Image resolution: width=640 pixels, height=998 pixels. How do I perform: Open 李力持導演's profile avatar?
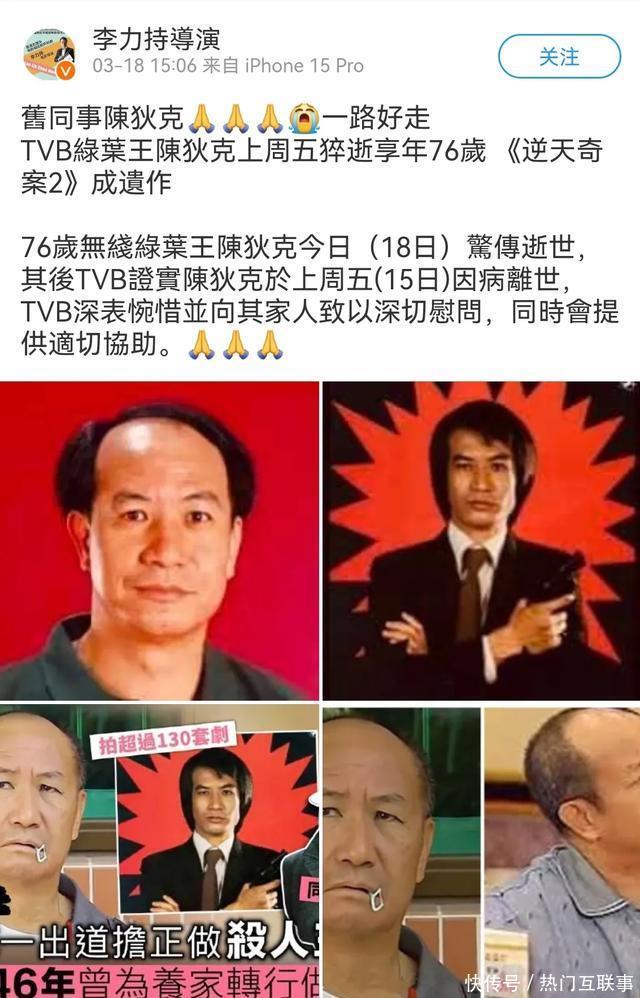coord(49,54)
